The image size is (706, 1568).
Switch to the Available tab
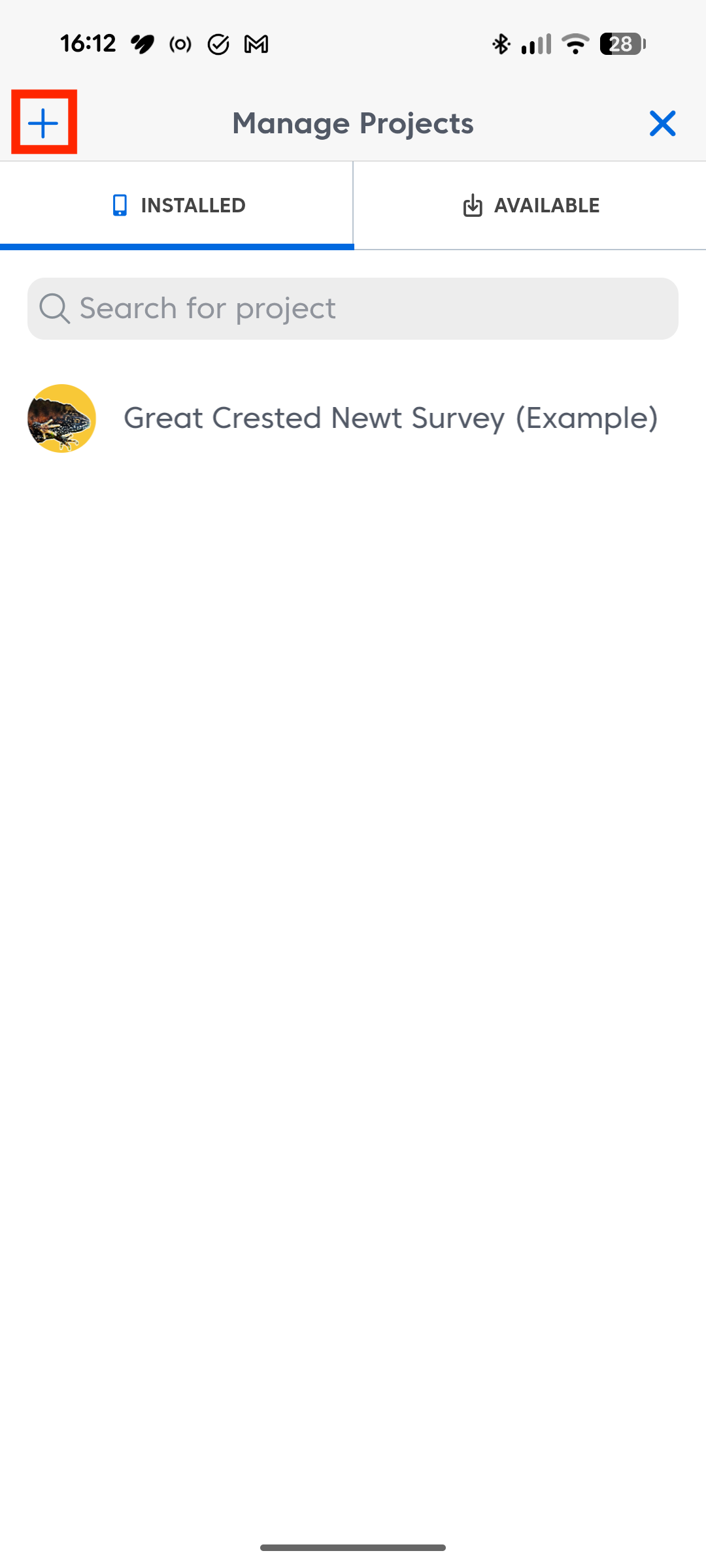coord(530,205)
